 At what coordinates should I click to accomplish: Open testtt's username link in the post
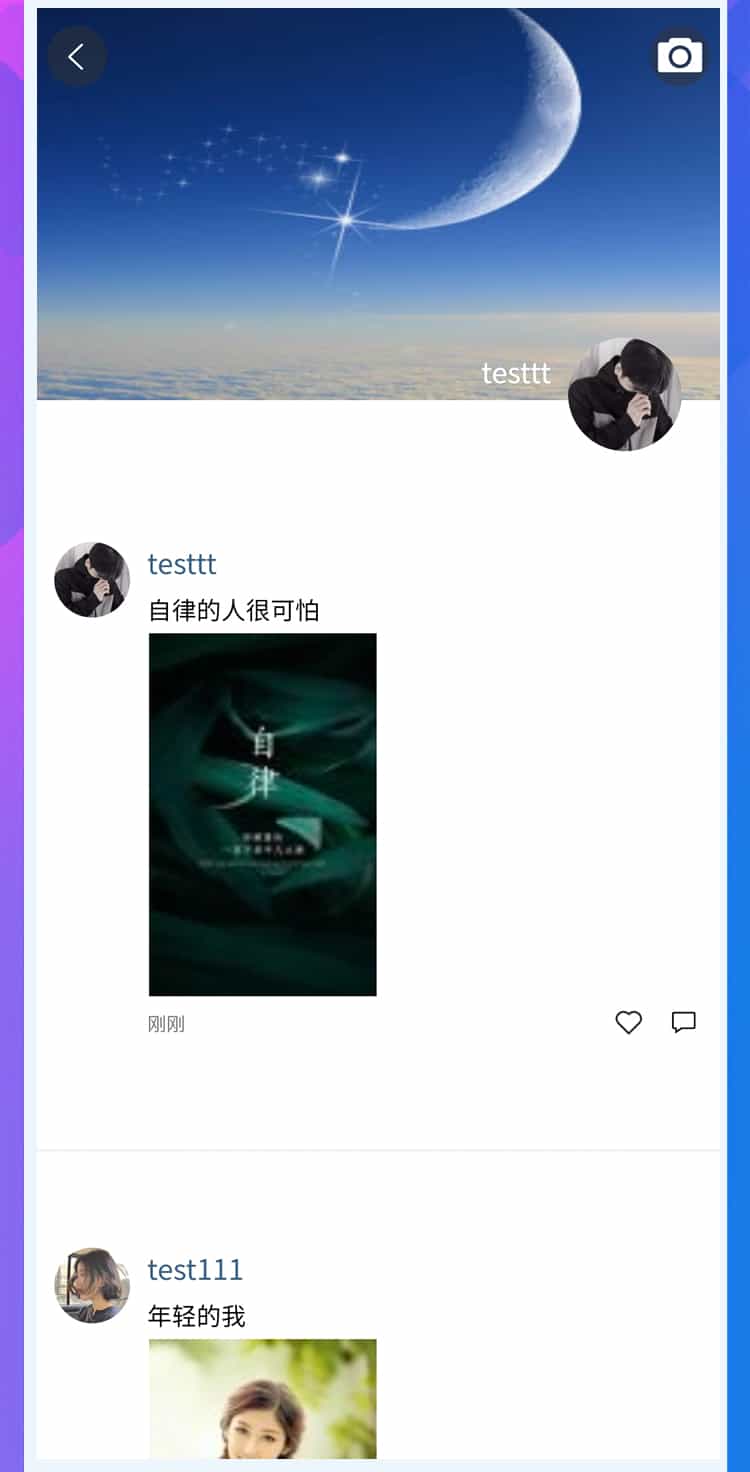pos(182,564)
